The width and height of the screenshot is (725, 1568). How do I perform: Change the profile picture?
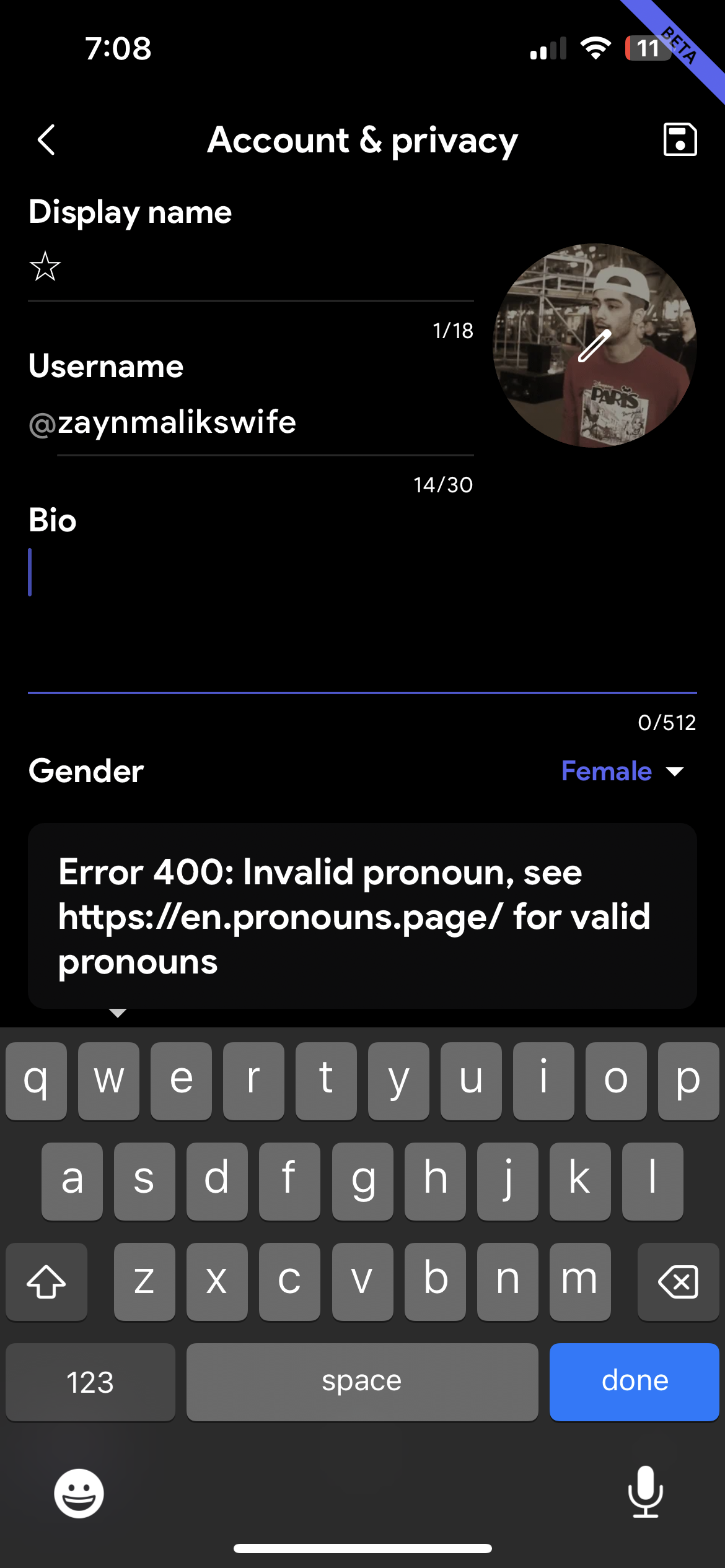(x=594, y=346)
